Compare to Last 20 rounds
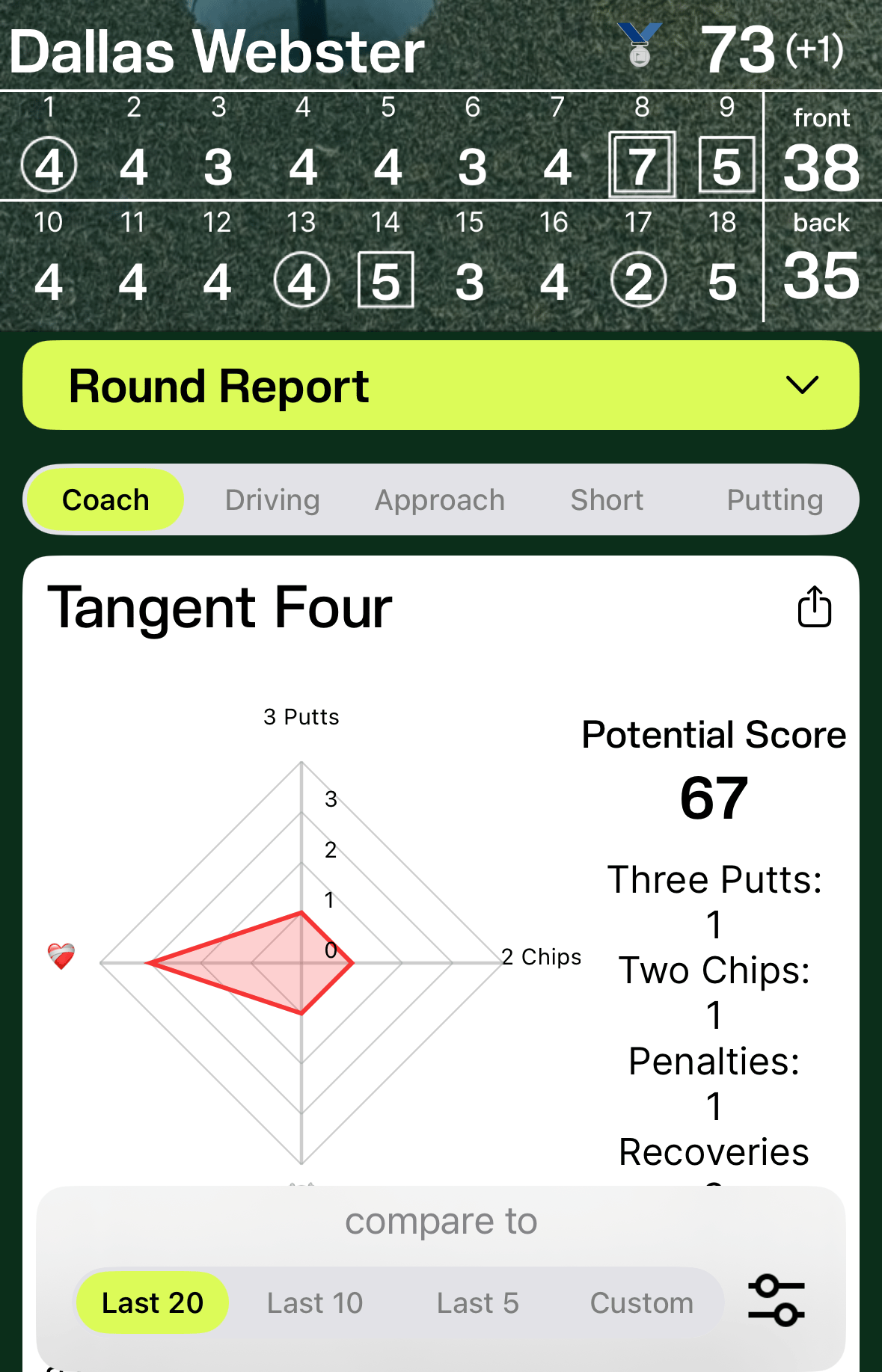This screenshot has width=882, height=1372. pyautogui.click(x=153, y=1302)
